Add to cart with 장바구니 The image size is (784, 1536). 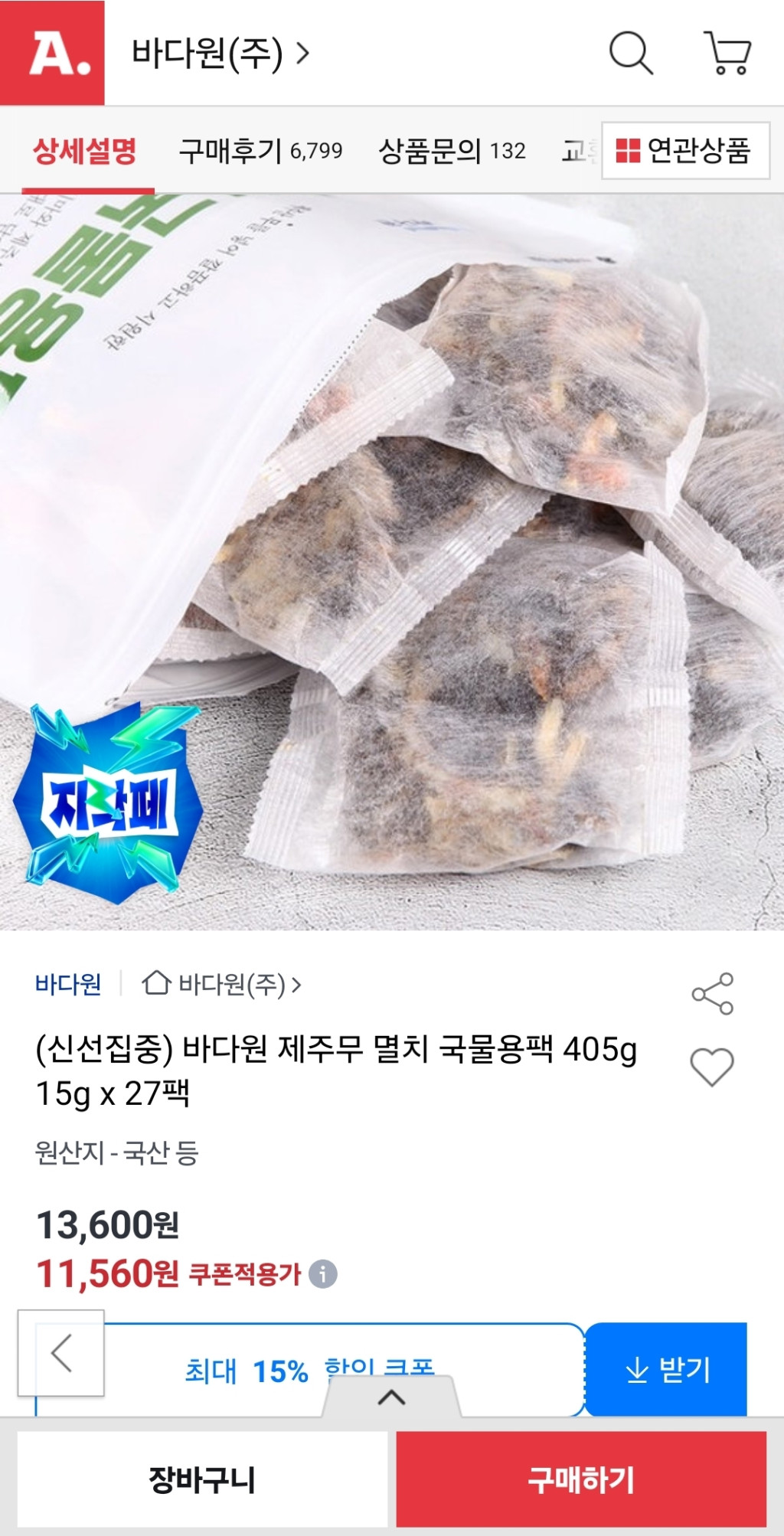(202, 1479)
